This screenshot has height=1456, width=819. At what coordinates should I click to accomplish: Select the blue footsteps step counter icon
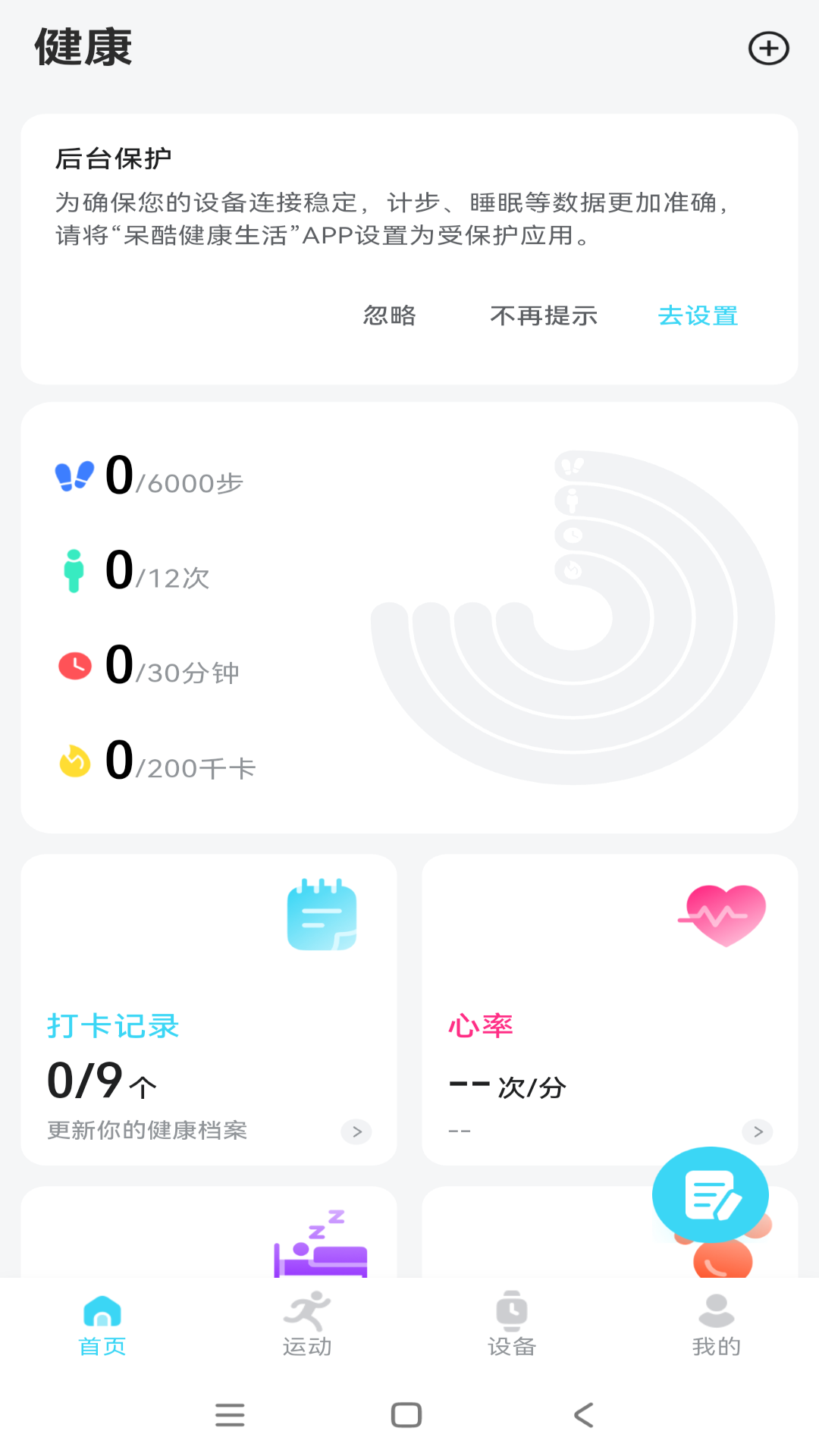tap(74, 474)
